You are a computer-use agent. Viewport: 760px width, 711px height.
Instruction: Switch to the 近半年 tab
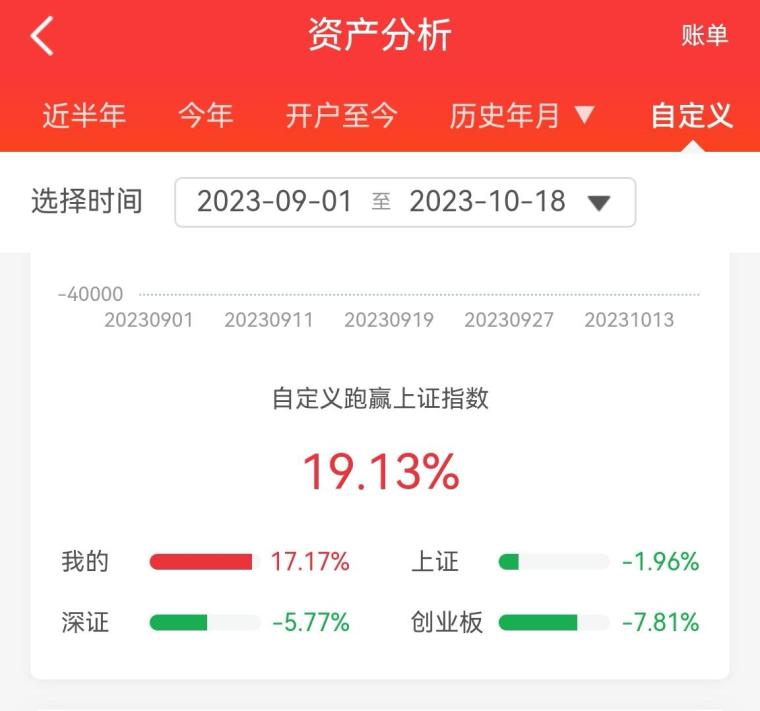84,116
